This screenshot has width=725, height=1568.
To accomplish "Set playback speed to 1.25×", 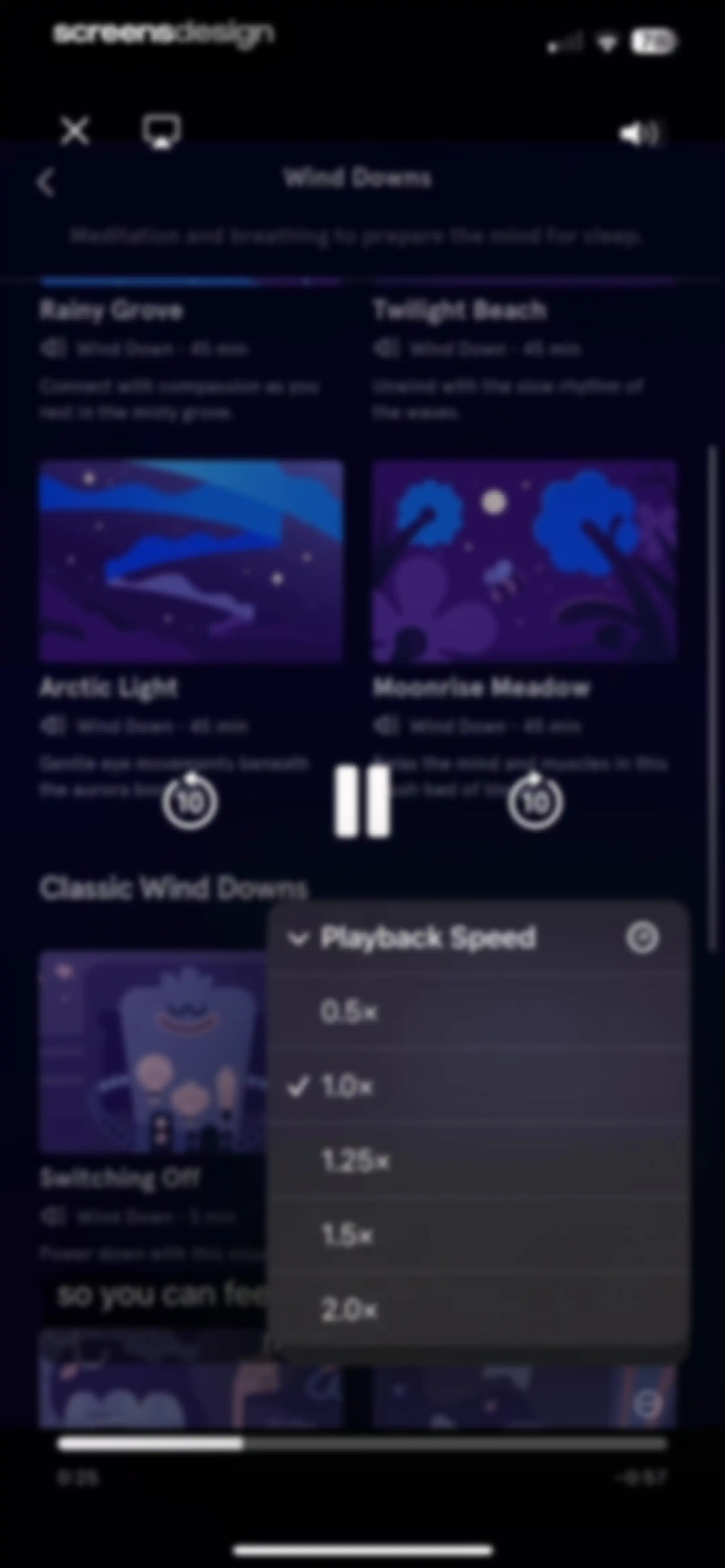I will (x=478, y=1161).
